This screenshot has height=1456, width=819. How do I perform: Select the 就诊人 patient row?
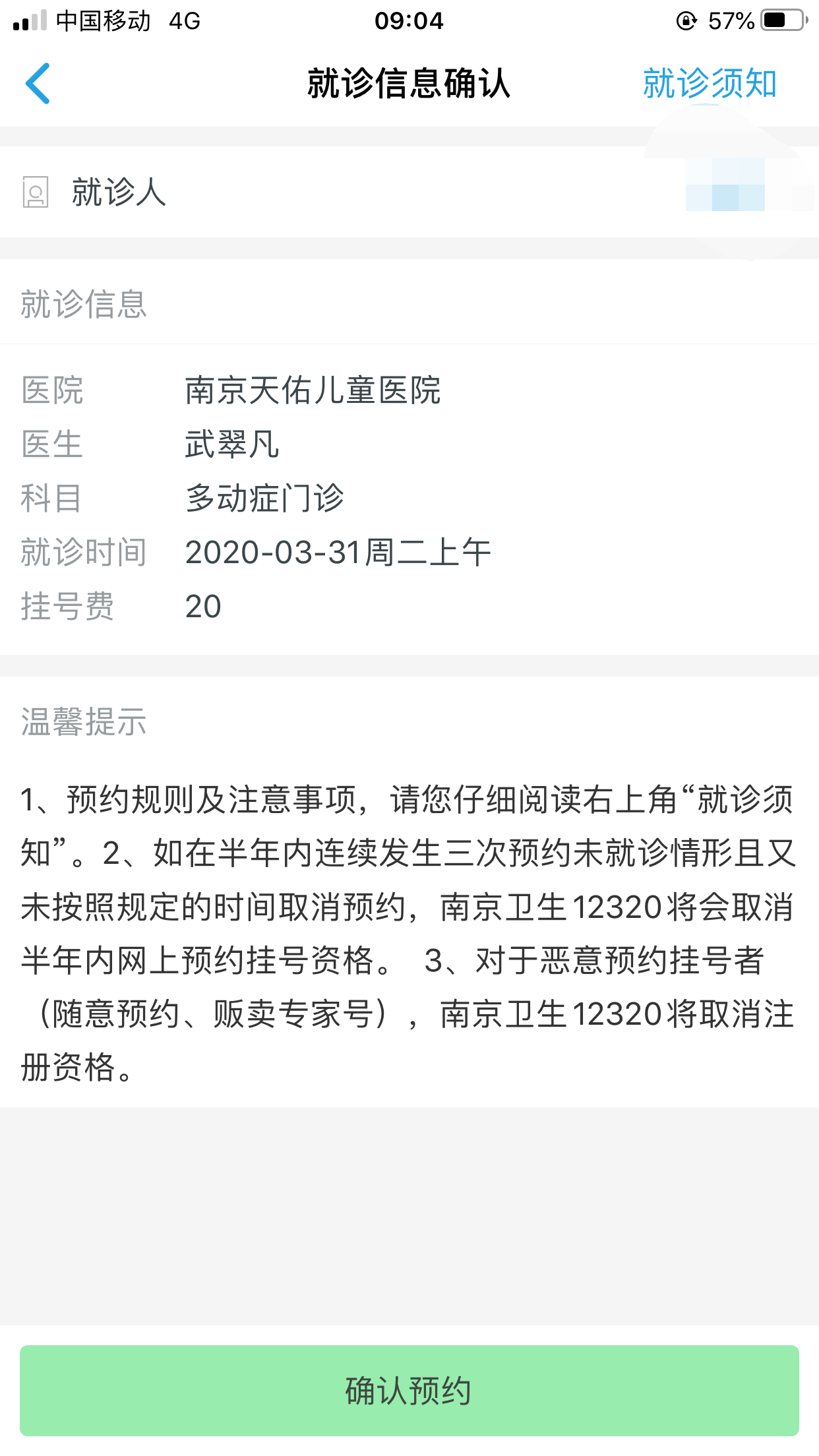(x=409, y=192)
